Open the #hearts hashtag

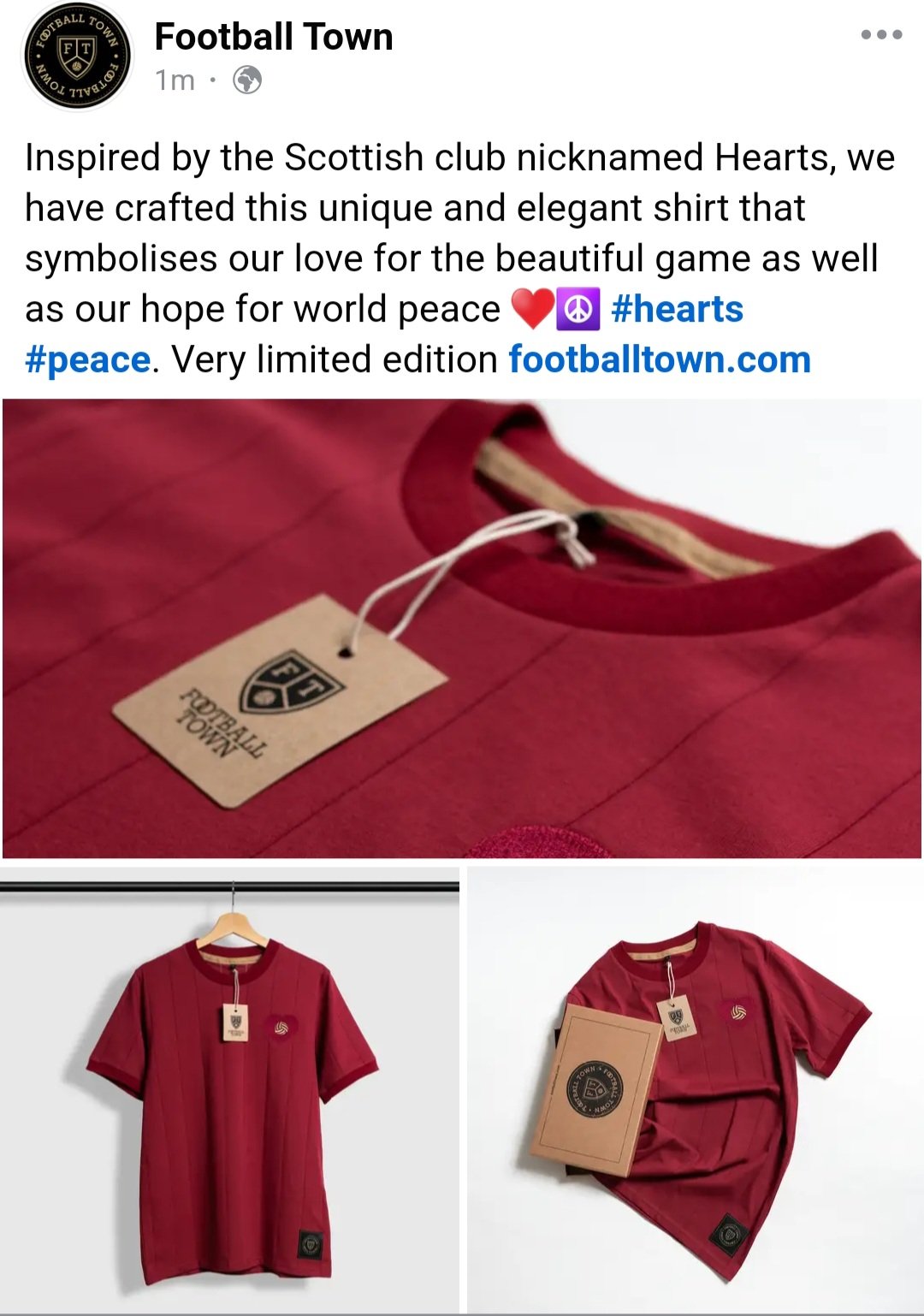(677, 310)
